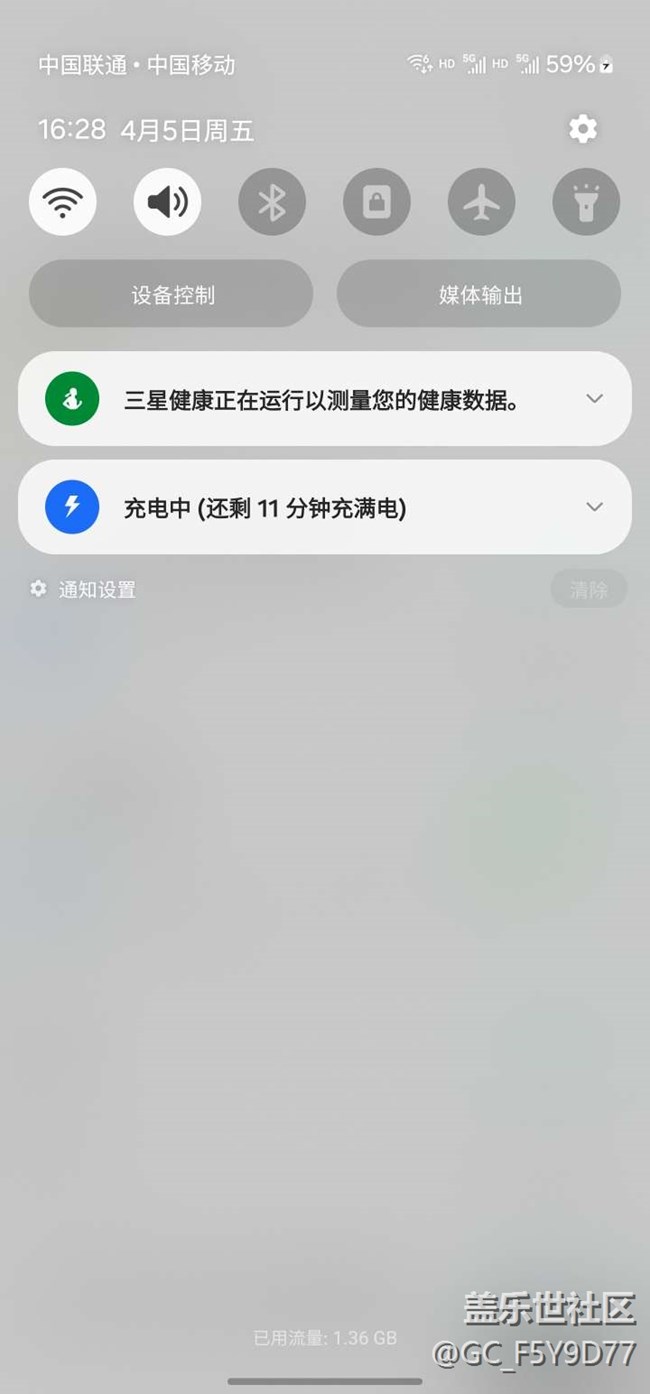The height and width of the screenshot is (1394, 650).
Task: Enable Bluetooth from quick settings
Action: tap(272, 203)
